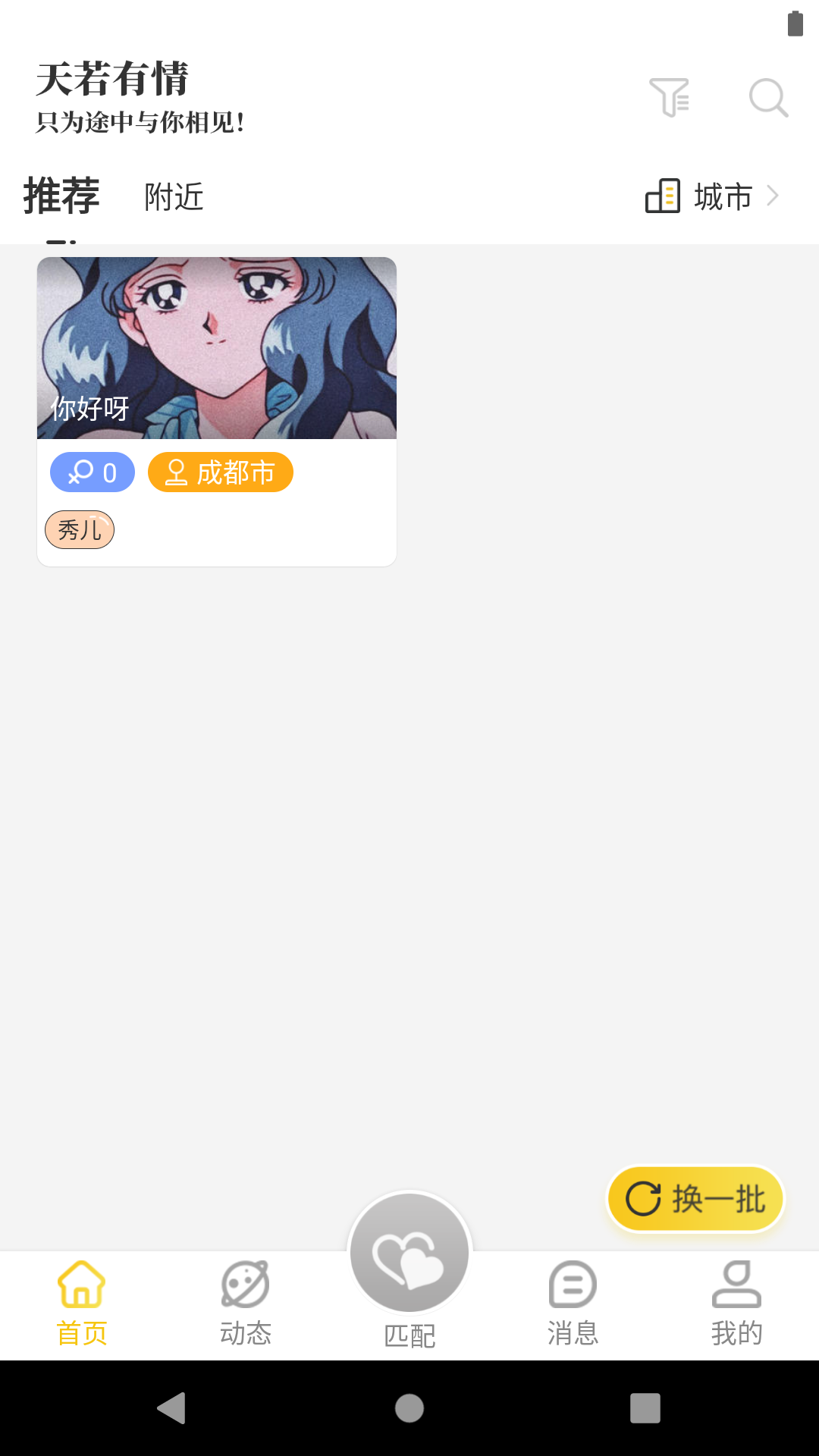Open the filter options icon
The width and height of the screenshot is (819, 1456).
[x=670, y=98]
